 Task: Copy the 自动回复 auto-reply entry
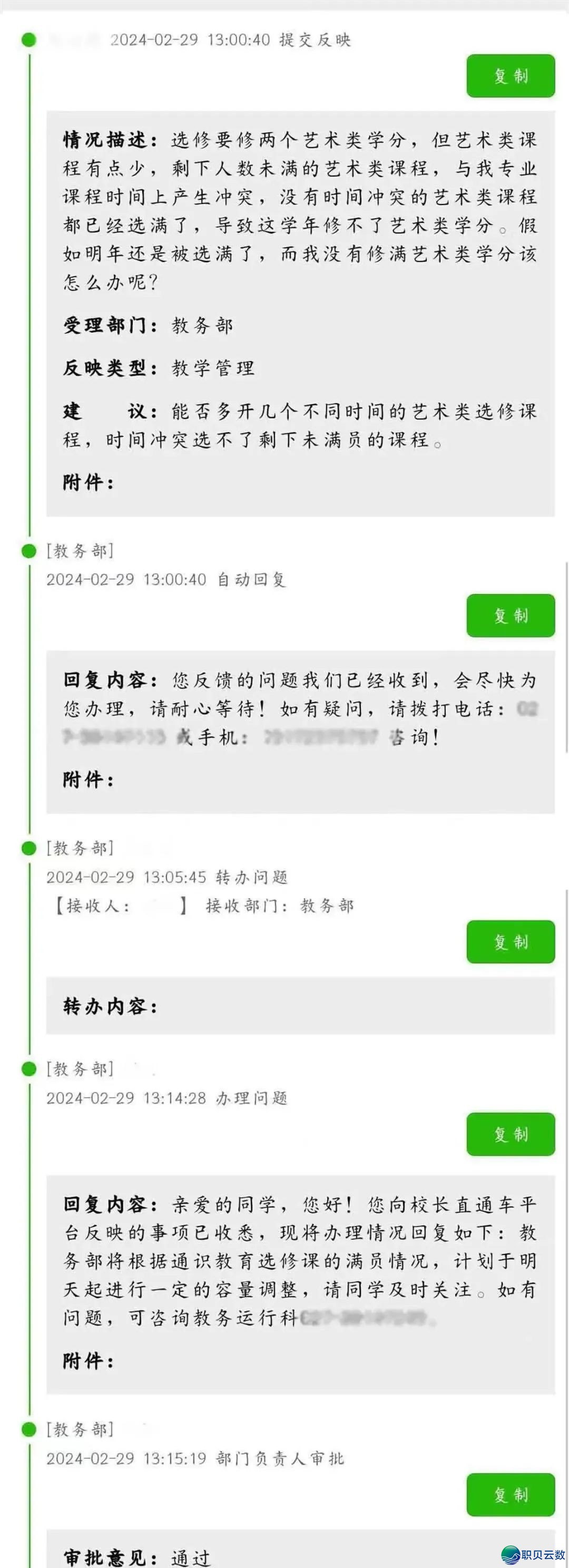(x=510, y=616)
